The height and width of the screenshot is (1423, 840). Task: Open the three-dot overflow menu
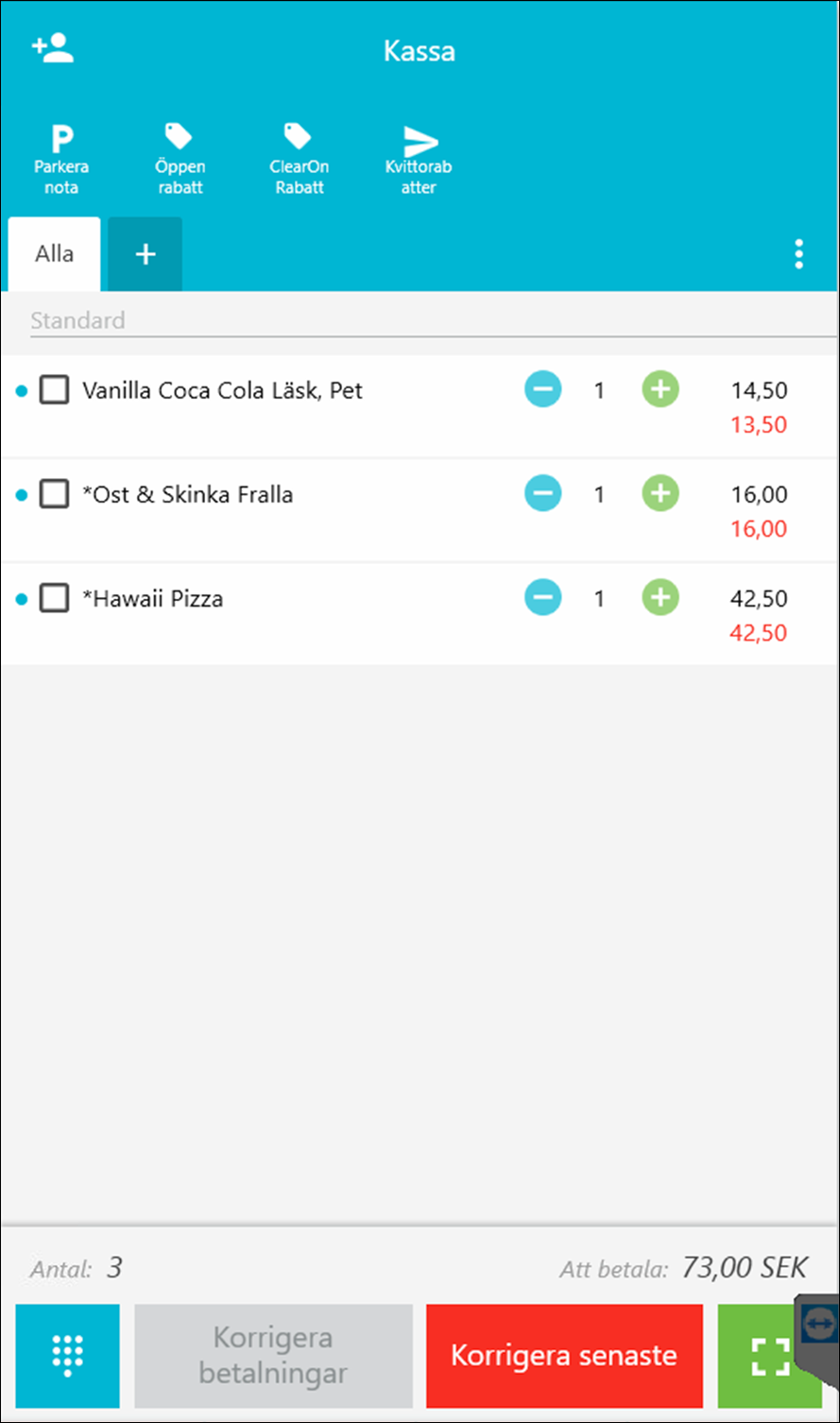pos(799,254)
